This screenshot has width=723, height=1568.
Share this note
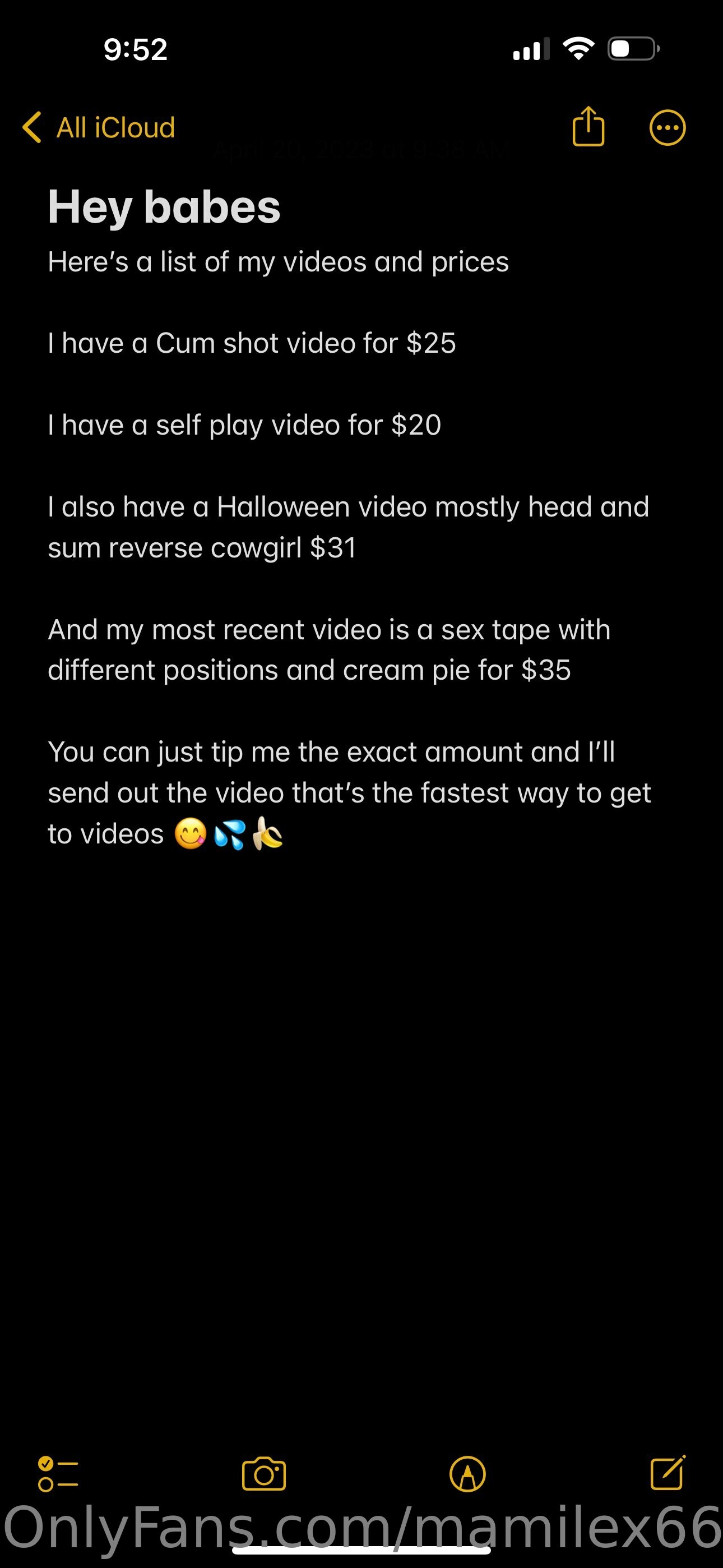pyautogui.click(x=588, y=127)
